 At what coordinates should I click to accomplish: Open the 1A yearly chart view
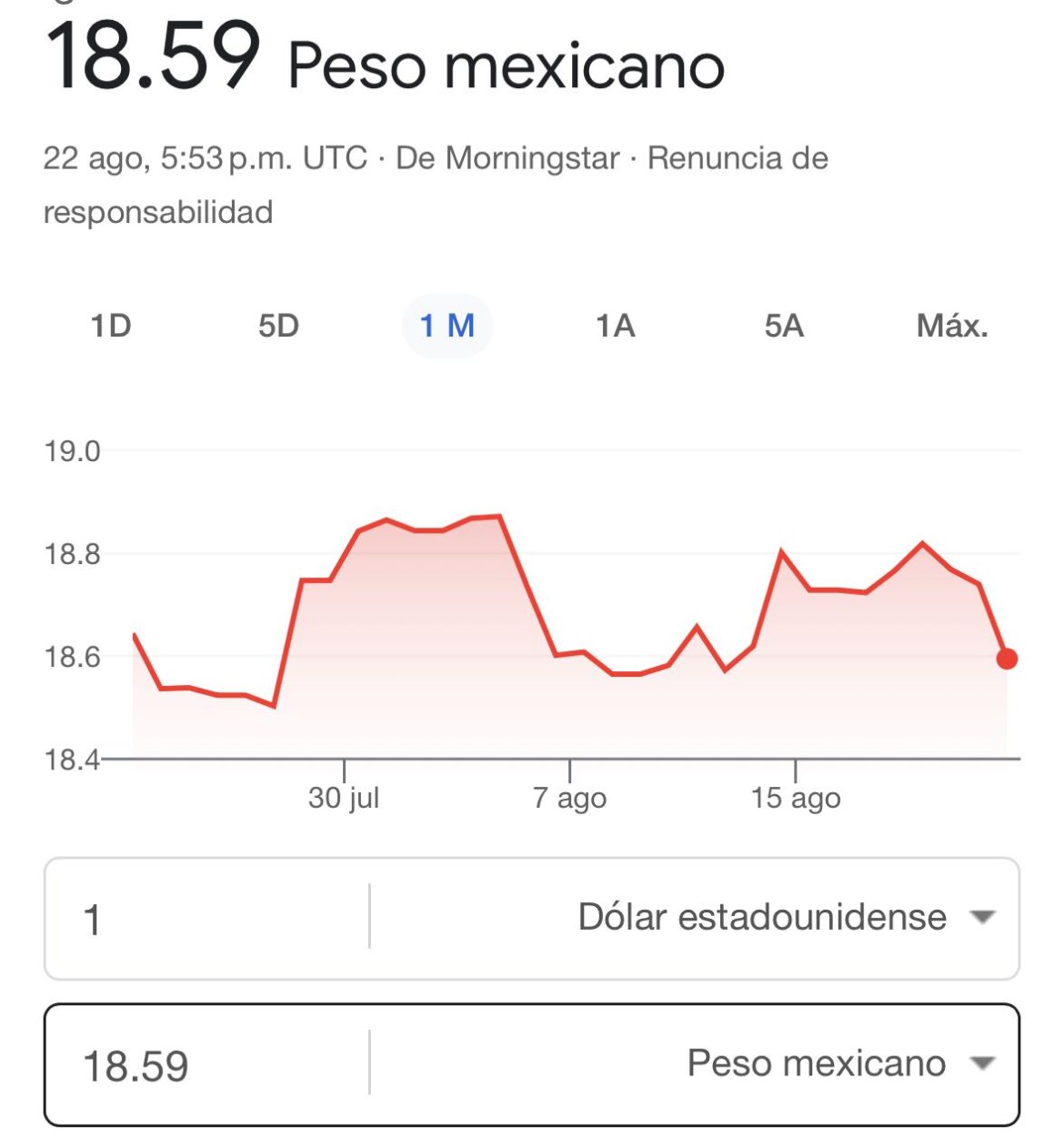617,327
